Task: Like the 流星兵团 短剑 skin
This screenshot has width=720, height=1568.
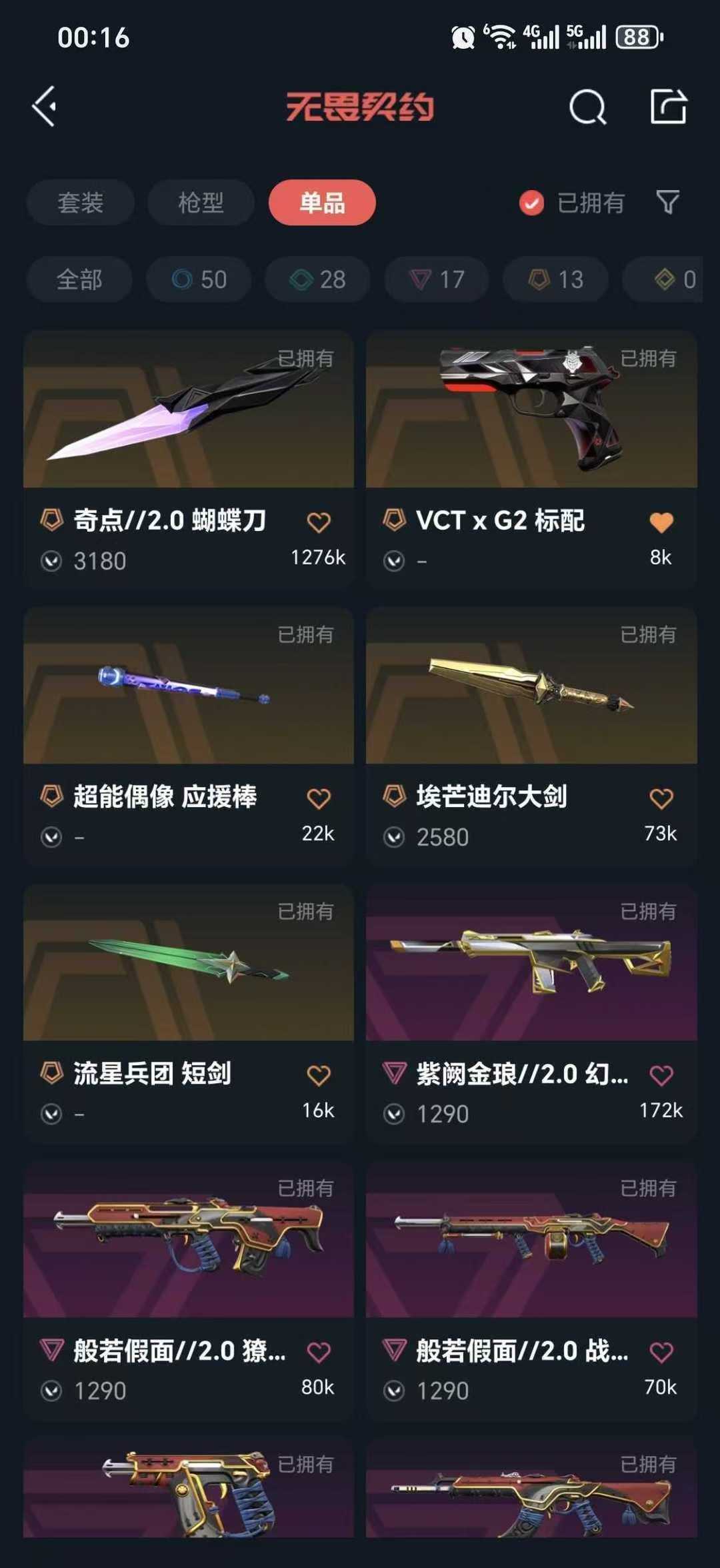Action: click(x=319, y=1075)
